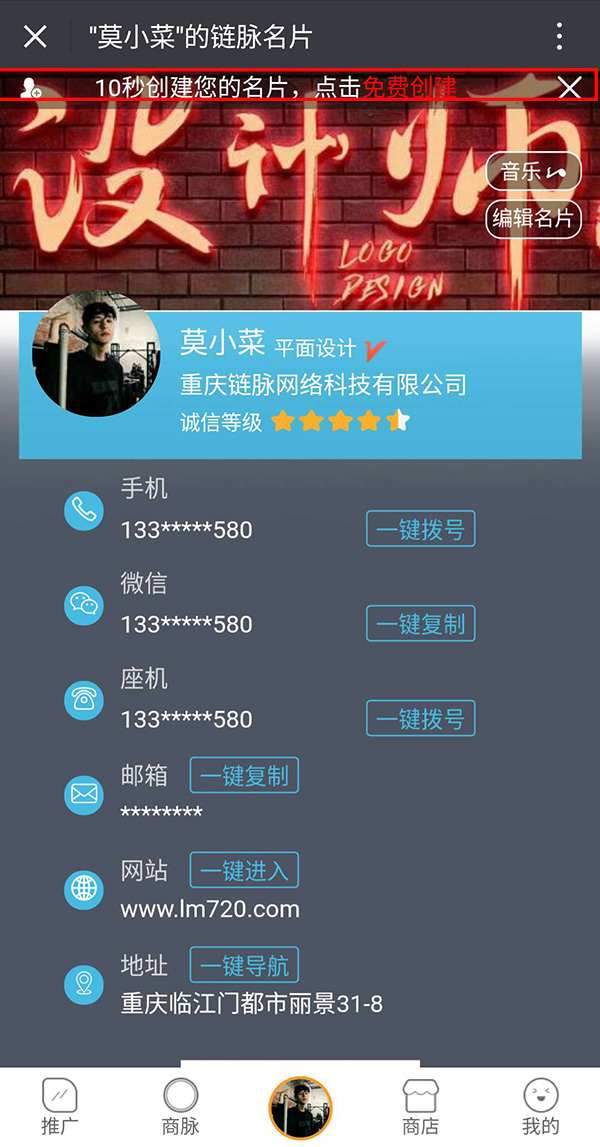Copy the WeChat ID with 一键复制

[x=420, y=624]
